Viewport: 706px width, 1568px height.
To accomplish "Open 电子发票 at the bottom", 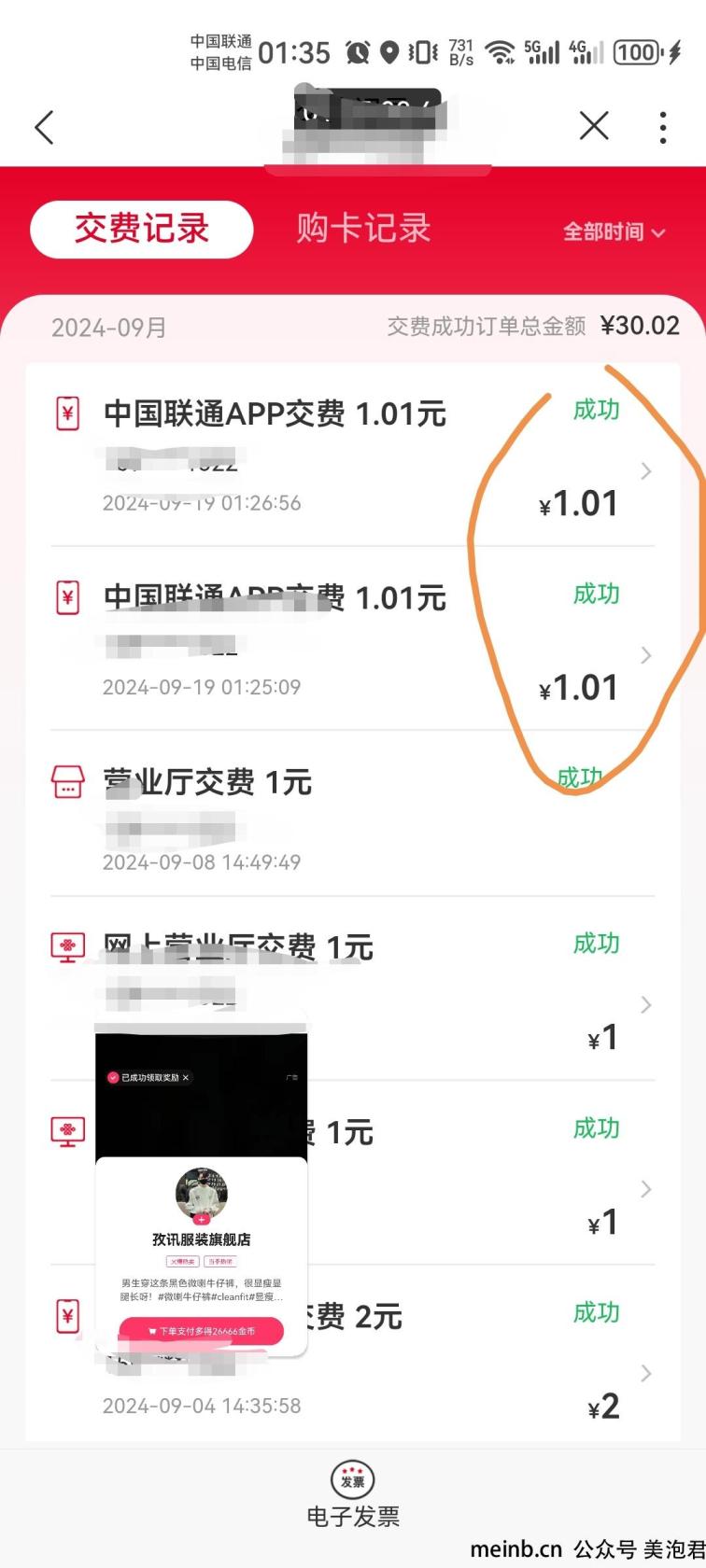I will (x=353, y=1495).
